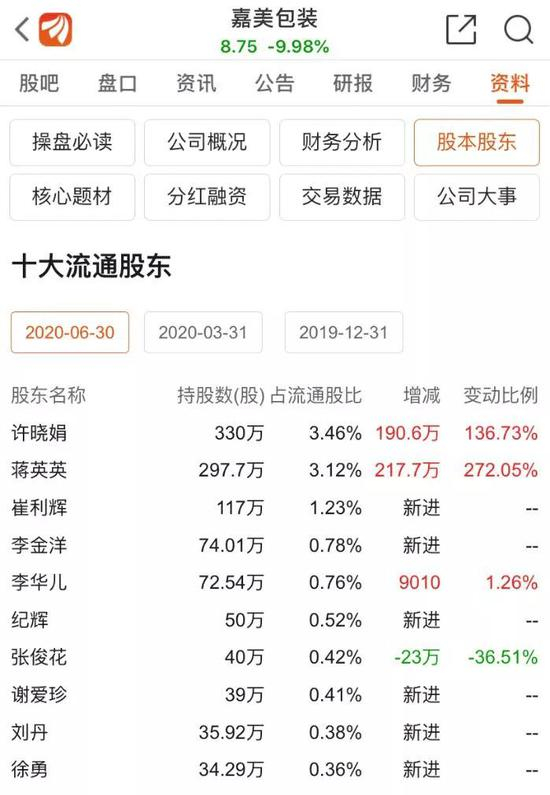Viewport: 550px width, 795px height.
Task: Go back using the top-left arrow
Action: click(x=22, y=29)
